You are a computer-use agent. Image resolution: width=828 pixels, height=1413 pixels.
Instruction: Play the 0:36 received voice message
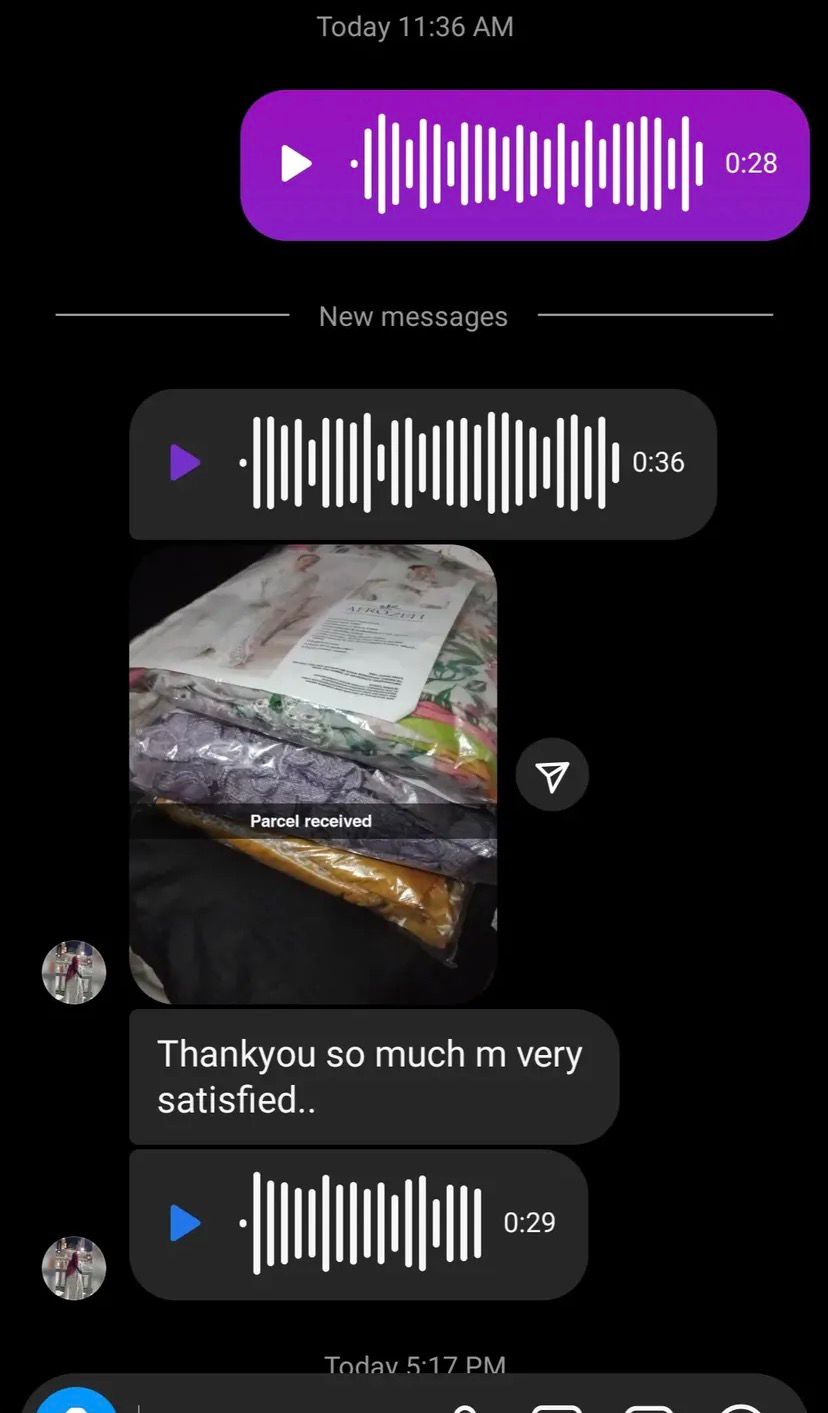coord(185,463)
